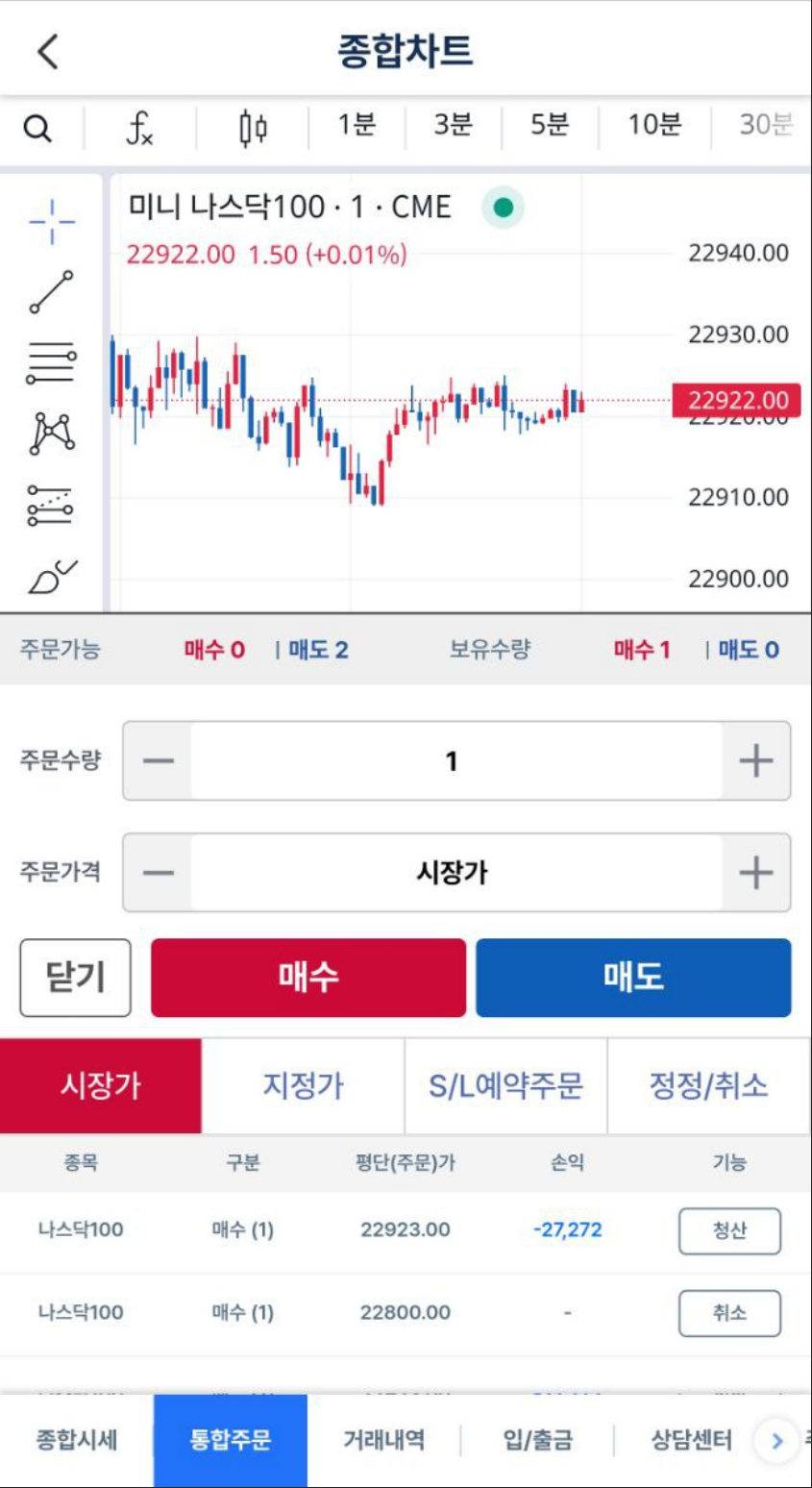Pick the brush drawing tool
Screen dimensions: 812x1488
pos(53,576)
